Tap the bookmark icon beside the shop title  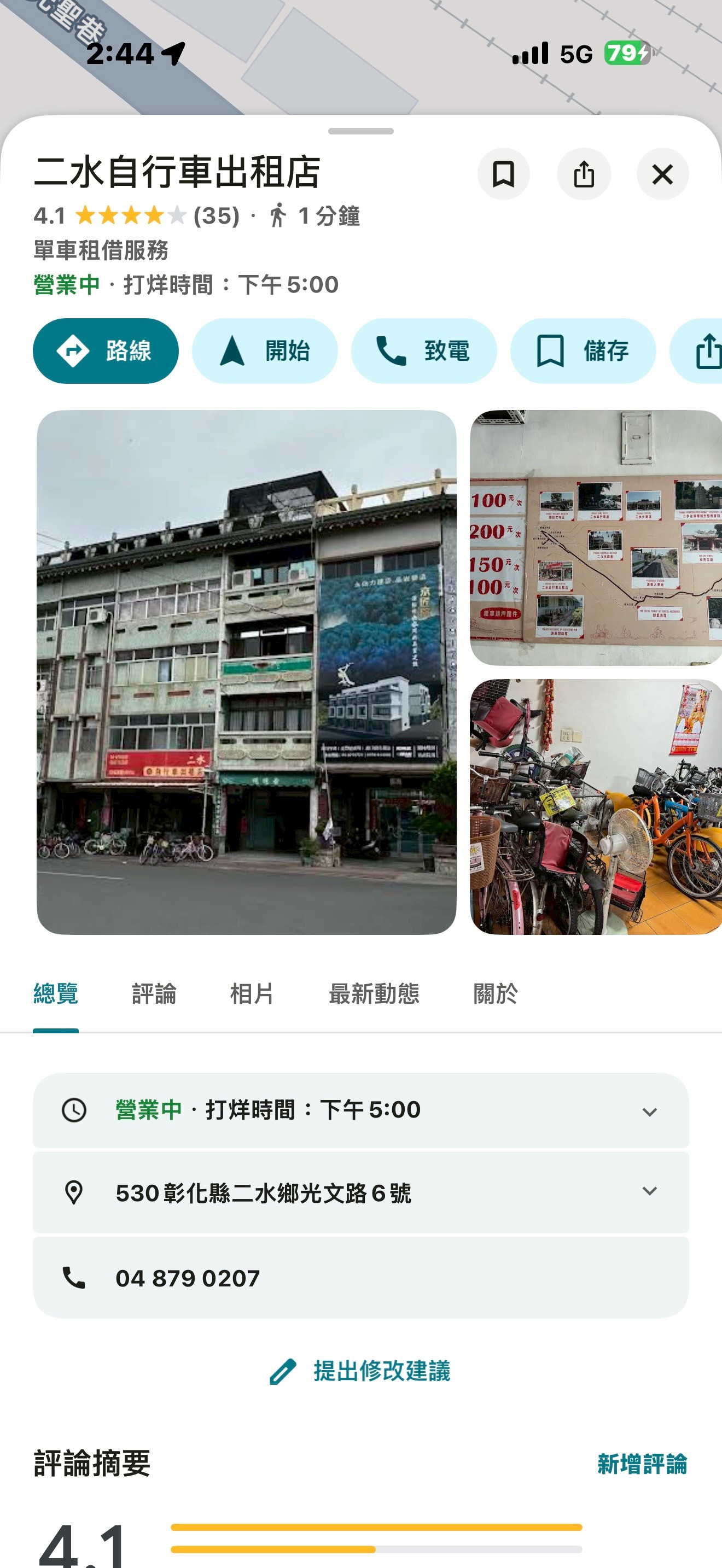pyautogui.click(x=503, y=175)
